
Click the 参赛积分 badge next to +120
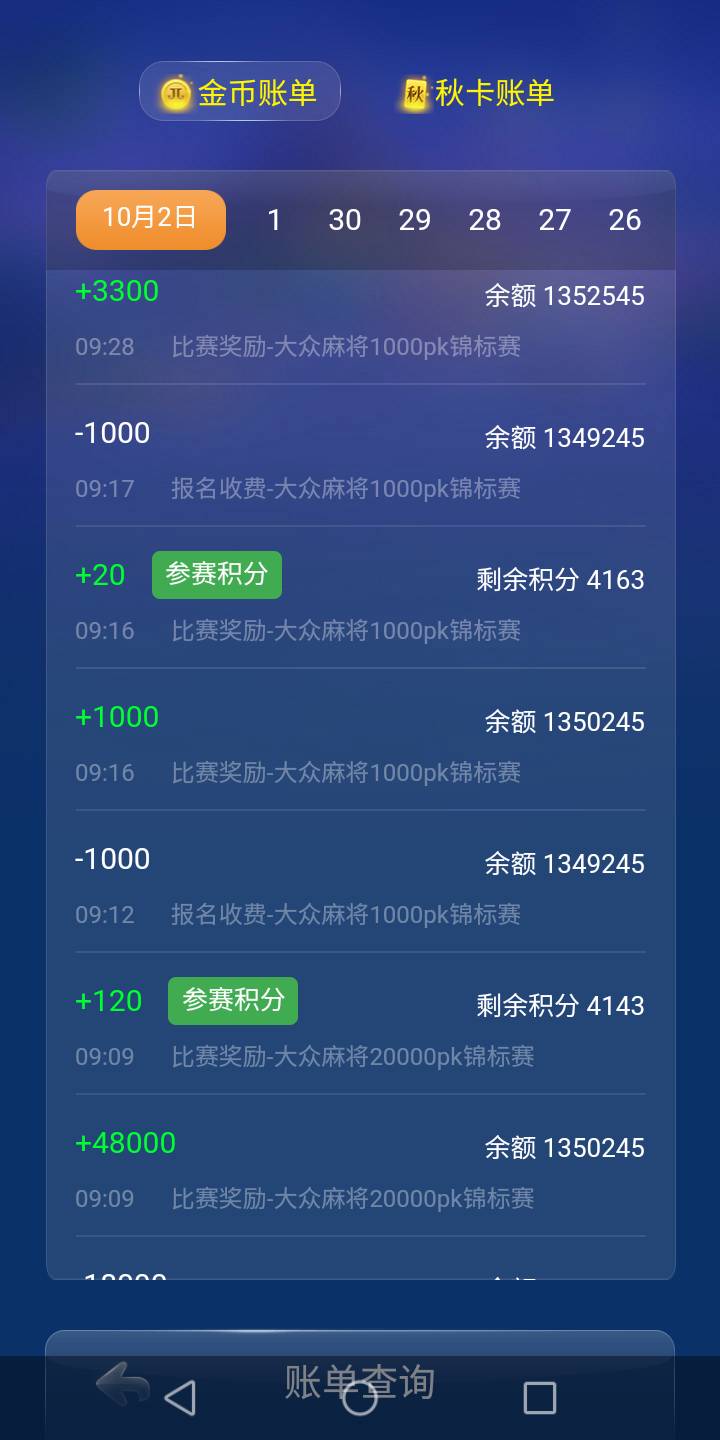pos(232,1001)
